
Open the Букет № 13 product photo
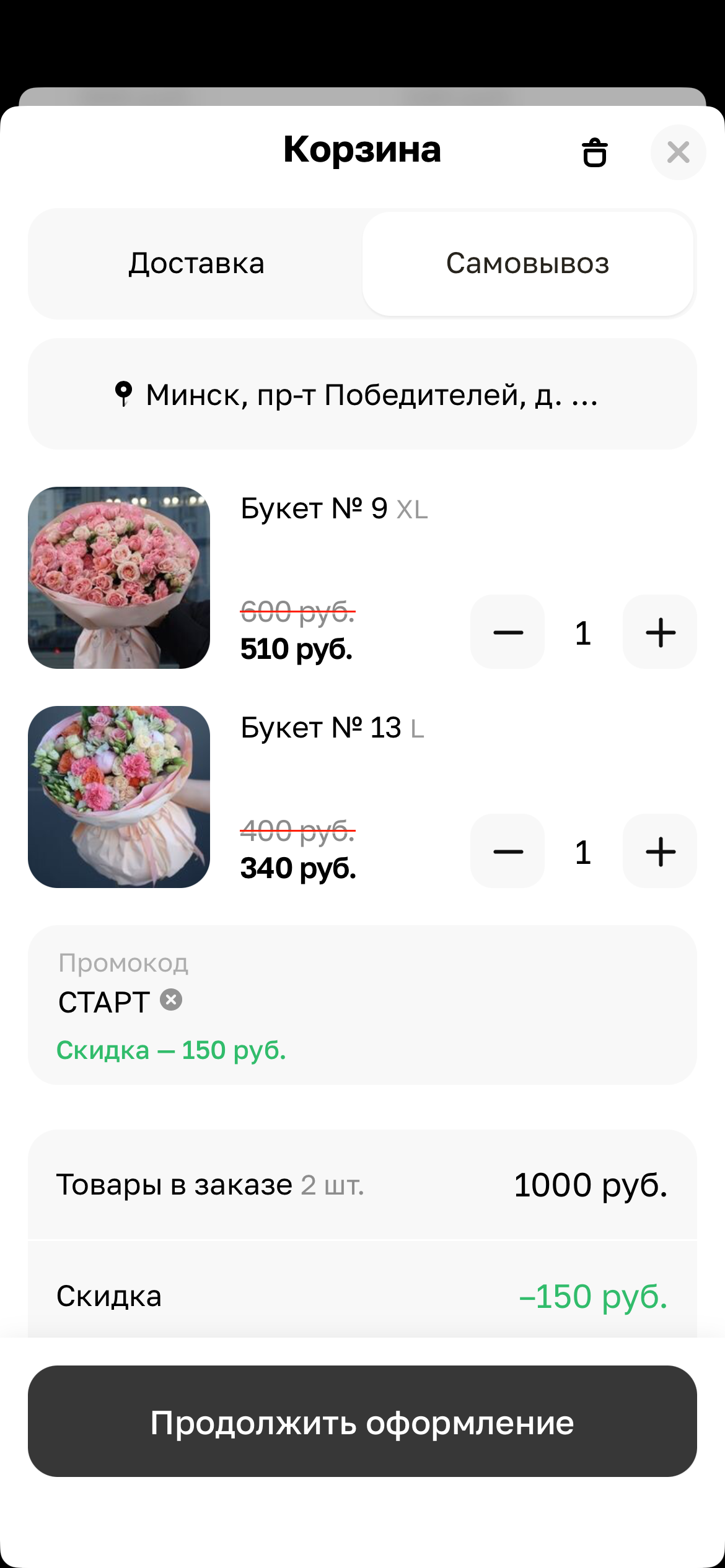pos(119,797)
